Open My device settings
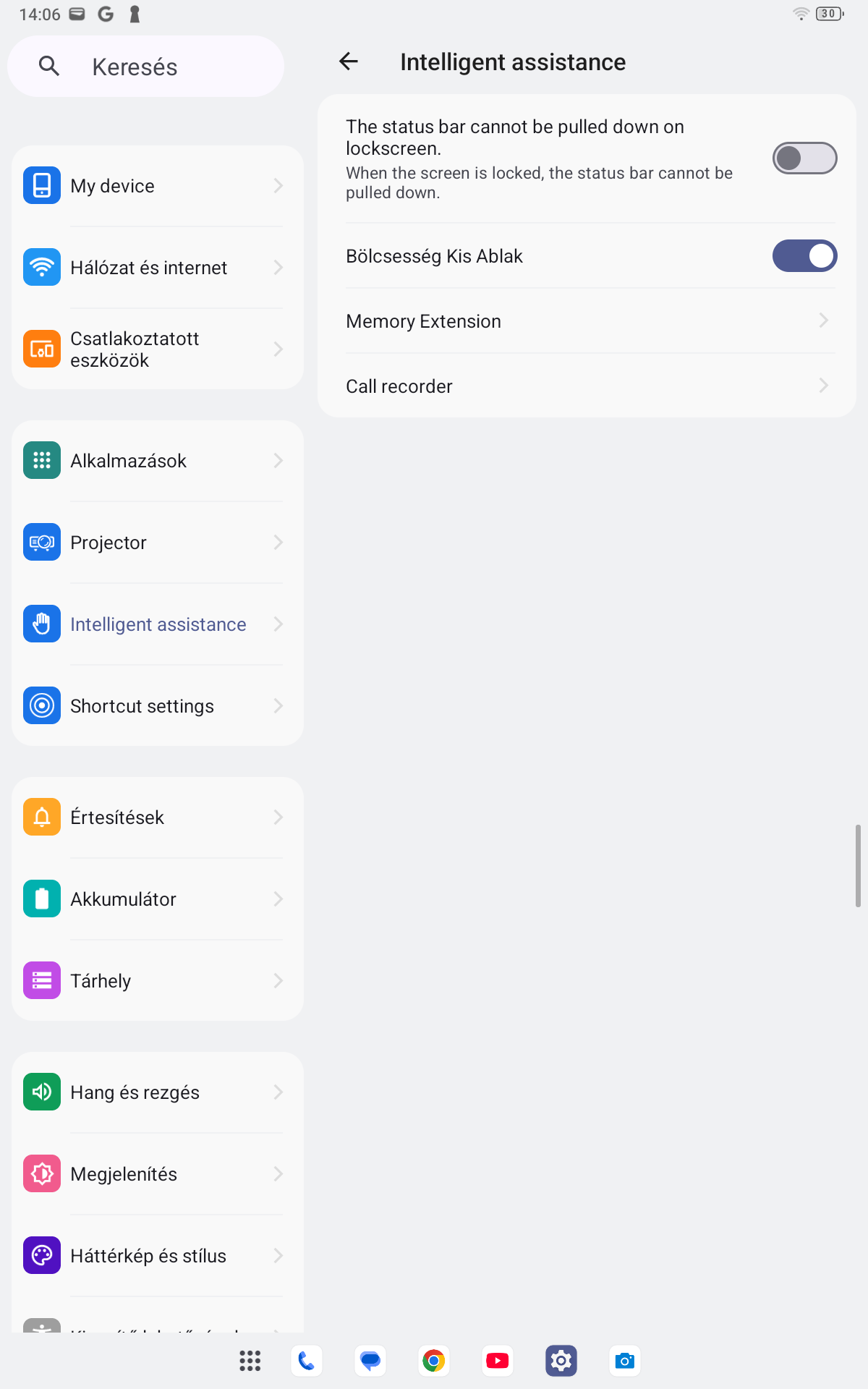 [x=157, y=186]
